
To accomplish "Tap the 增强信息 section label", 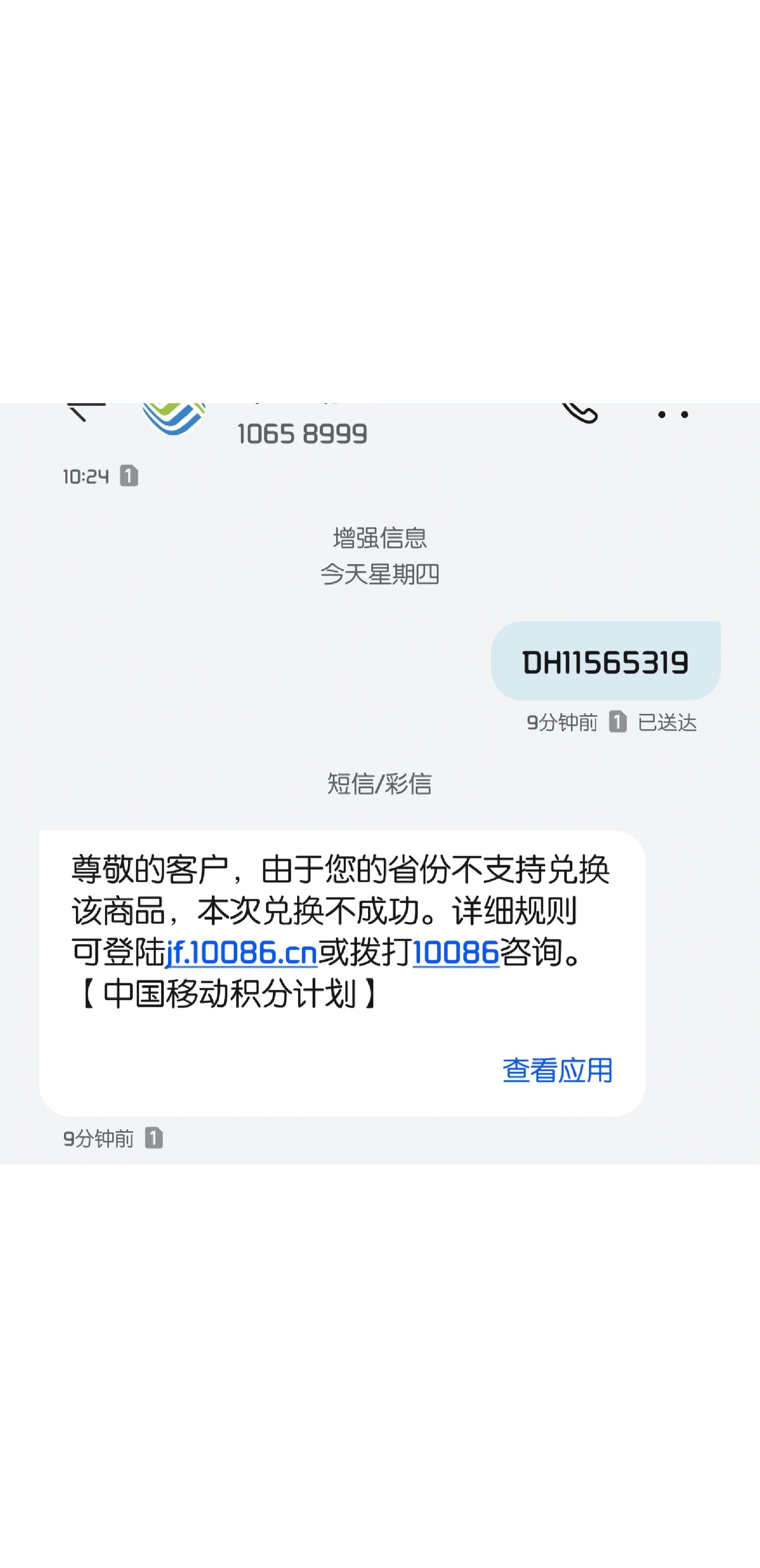I will tap(380, 538).
